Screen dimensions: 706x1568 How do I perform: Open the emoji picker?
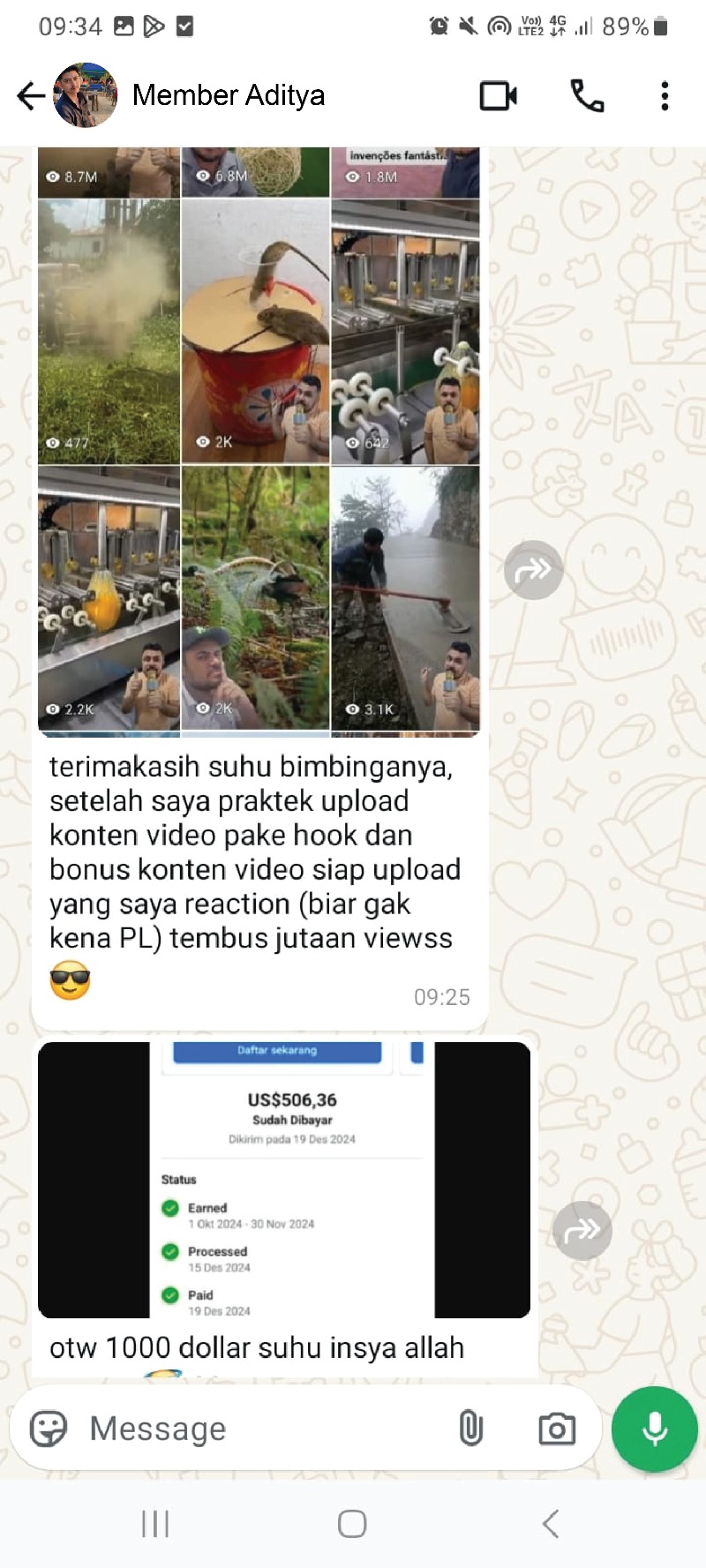point(49,1428)
